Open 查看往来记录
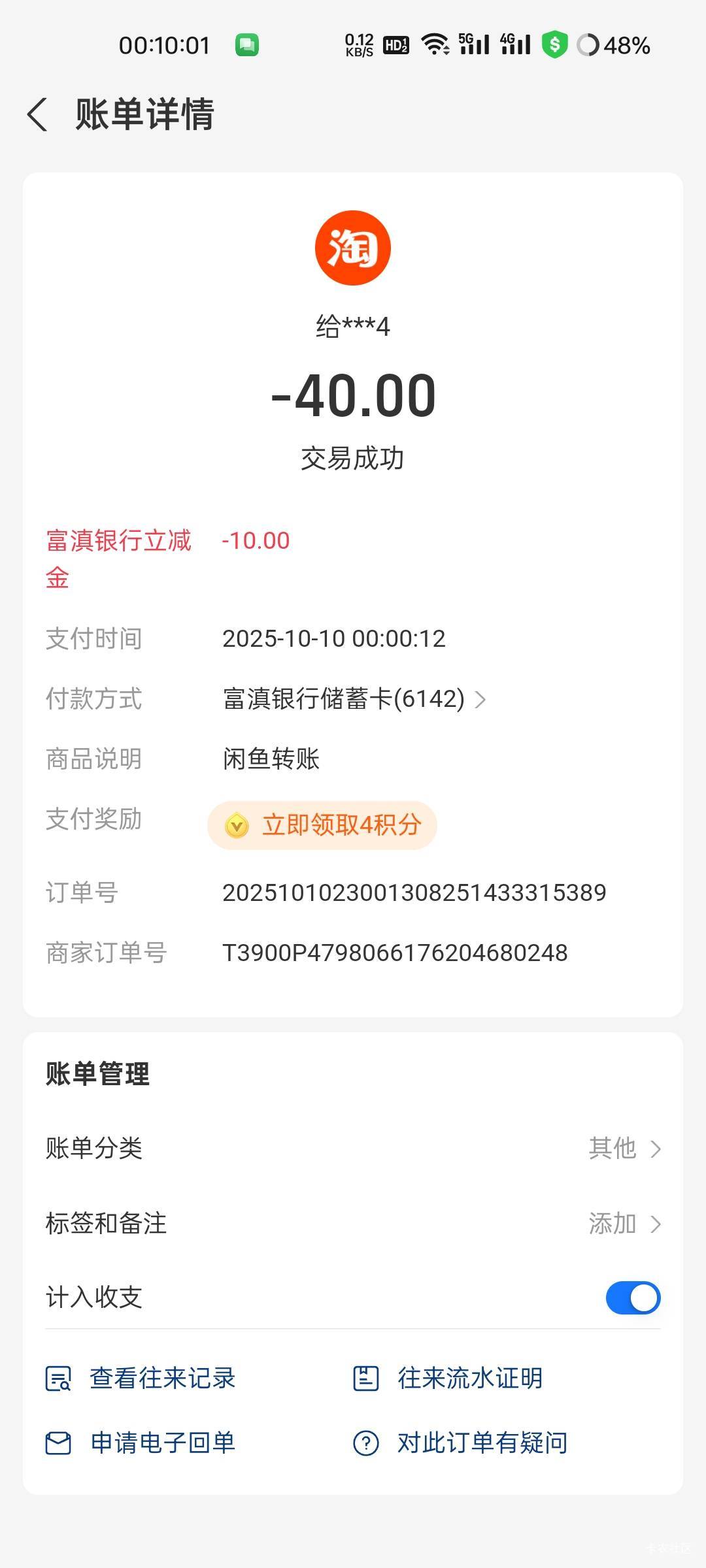Image resolution: width=706 pixels, height=1568 pixels. click(x=141, y=1378)
